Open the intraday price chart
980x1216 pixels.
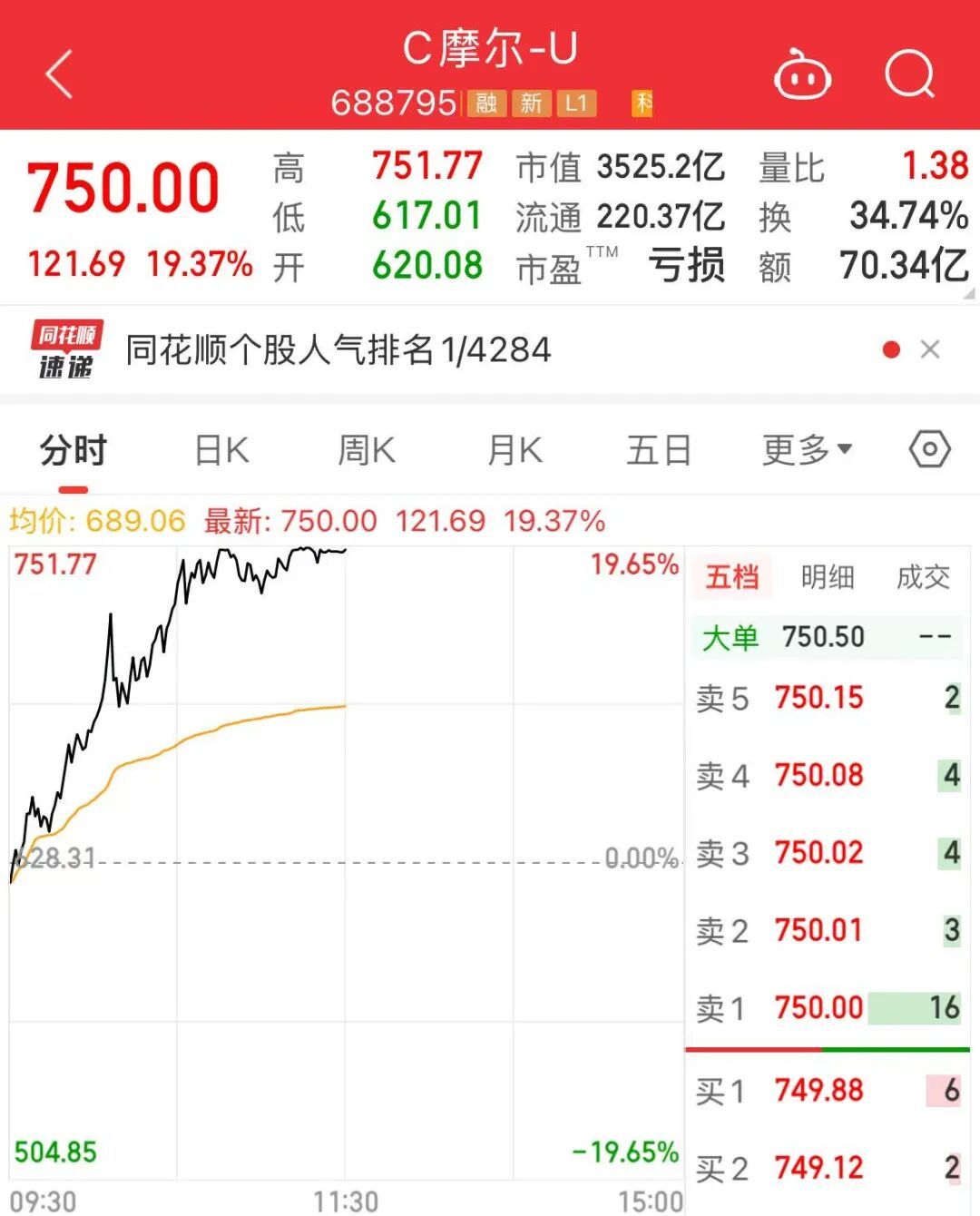[345, 862]
